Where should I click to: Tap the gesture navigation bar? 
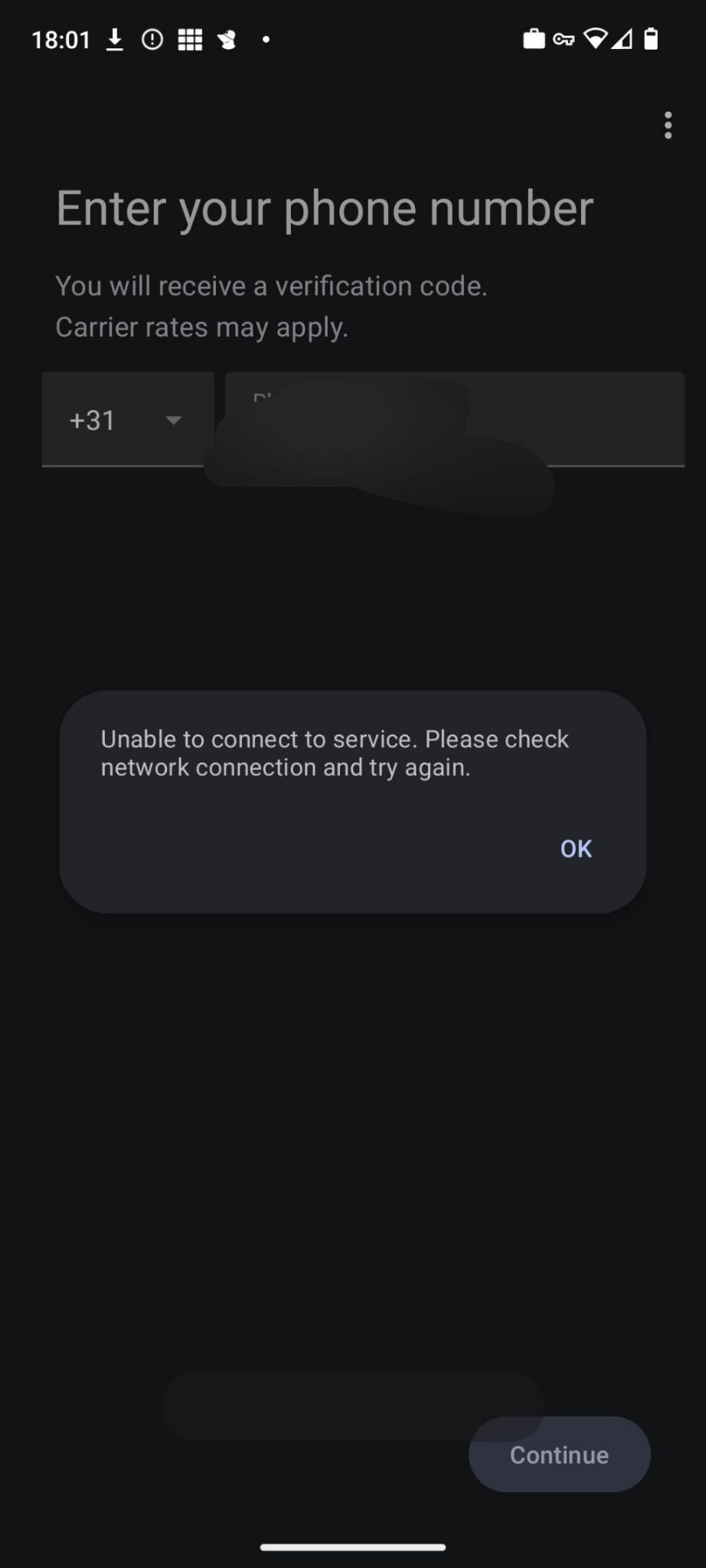[x=353, y=1546]
